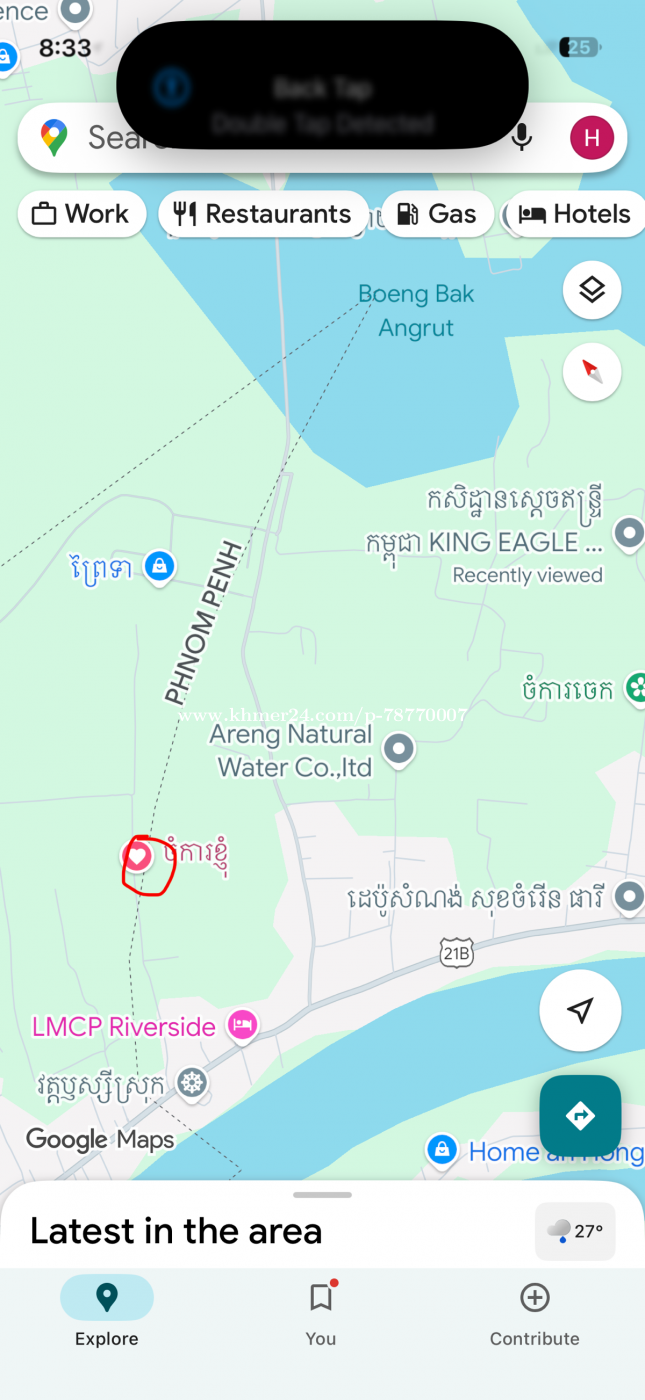Open the 27° weather widget

575,1231
